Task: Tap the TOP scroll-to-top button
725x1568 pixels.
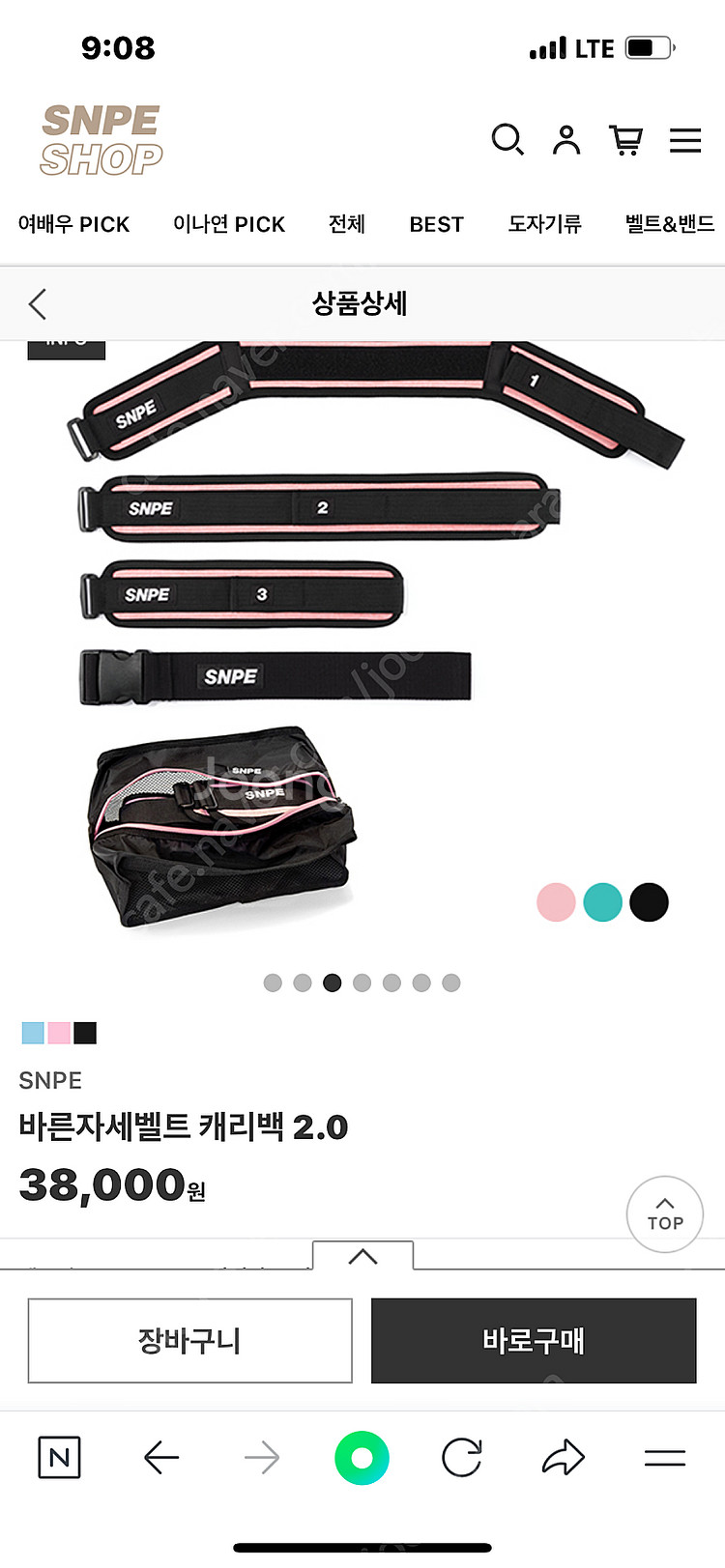Action: click(x=665, y=1214)
